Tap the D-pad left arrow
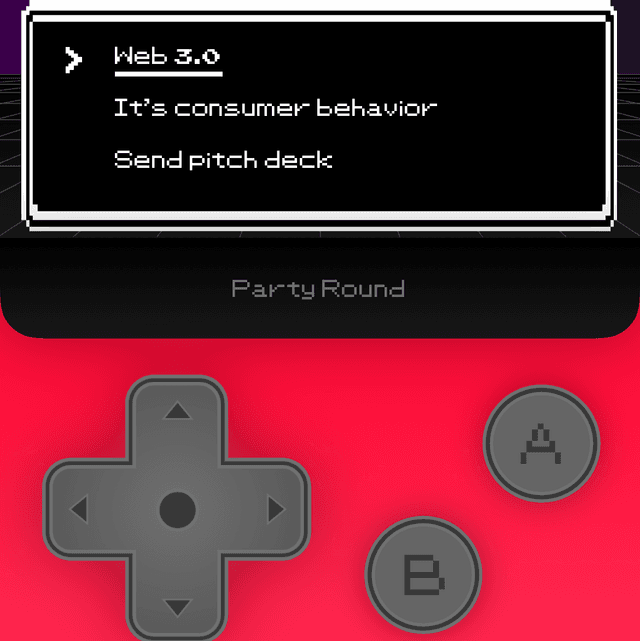The width and height of the screenshot is (640, 641). (x=79, y=510)
